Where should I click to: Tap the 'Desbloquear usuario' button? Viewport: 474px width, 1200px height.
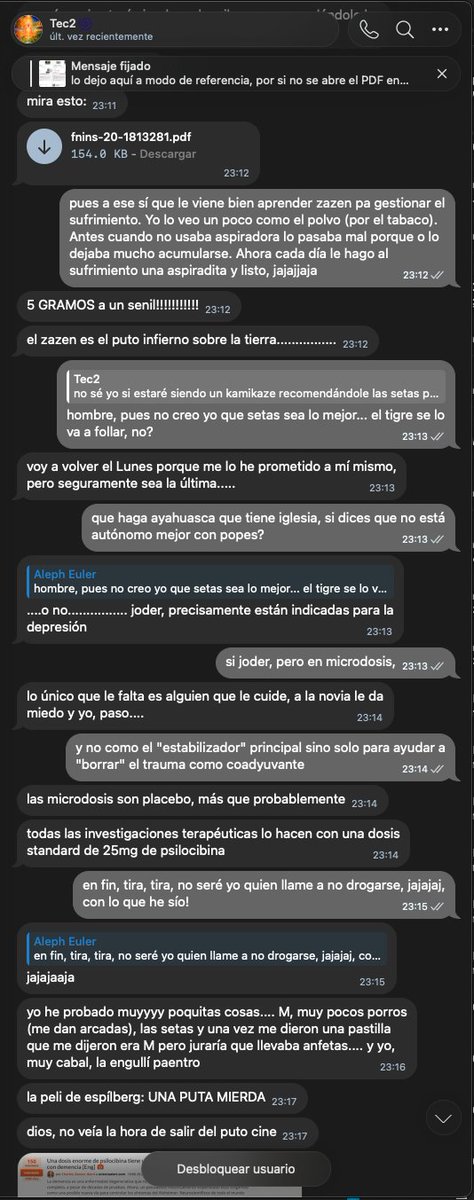coord(236,1168)
